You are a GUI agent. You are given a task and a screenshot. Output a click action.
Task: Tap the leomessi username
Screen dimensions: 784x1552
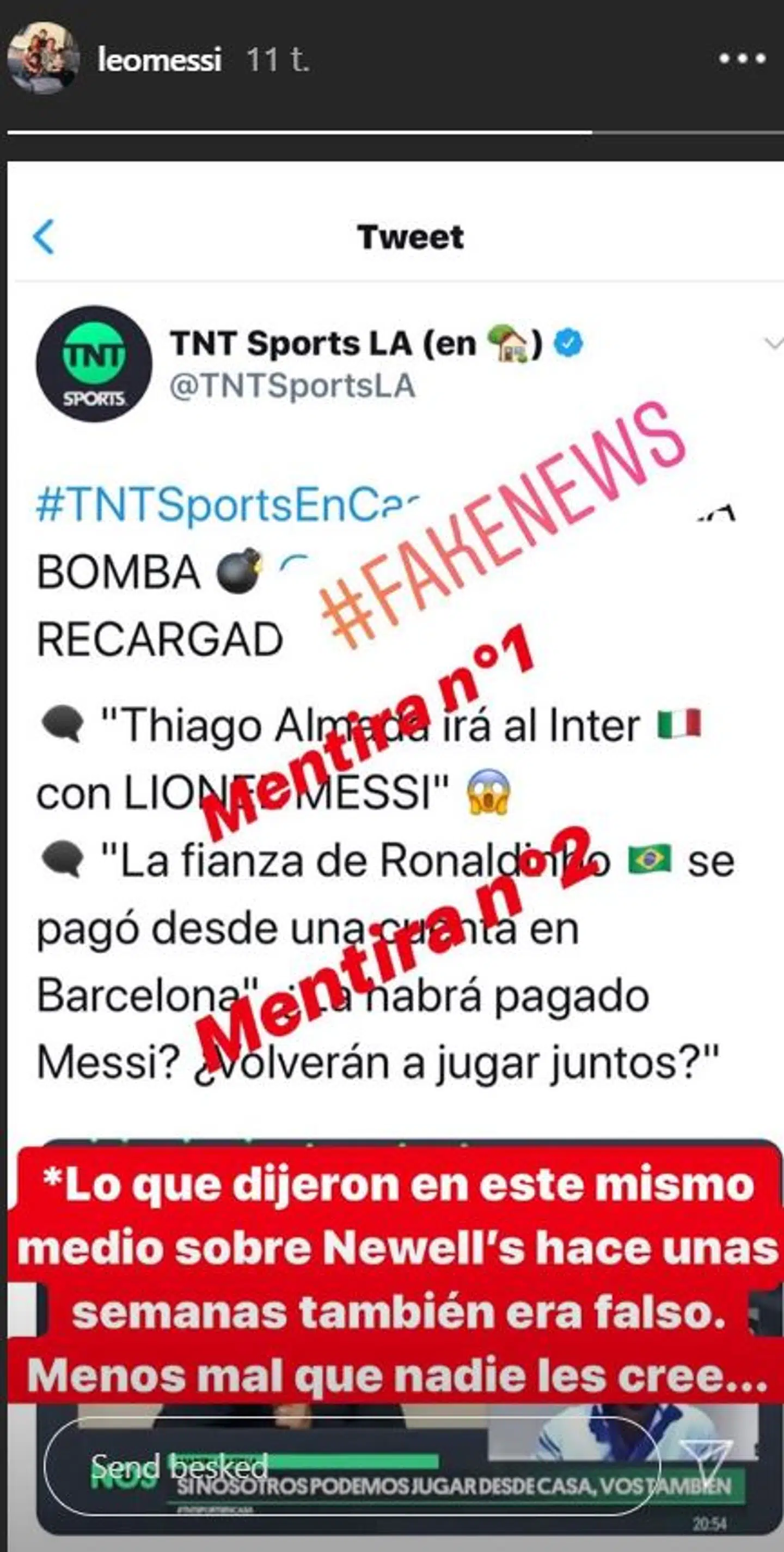[160, 60]
